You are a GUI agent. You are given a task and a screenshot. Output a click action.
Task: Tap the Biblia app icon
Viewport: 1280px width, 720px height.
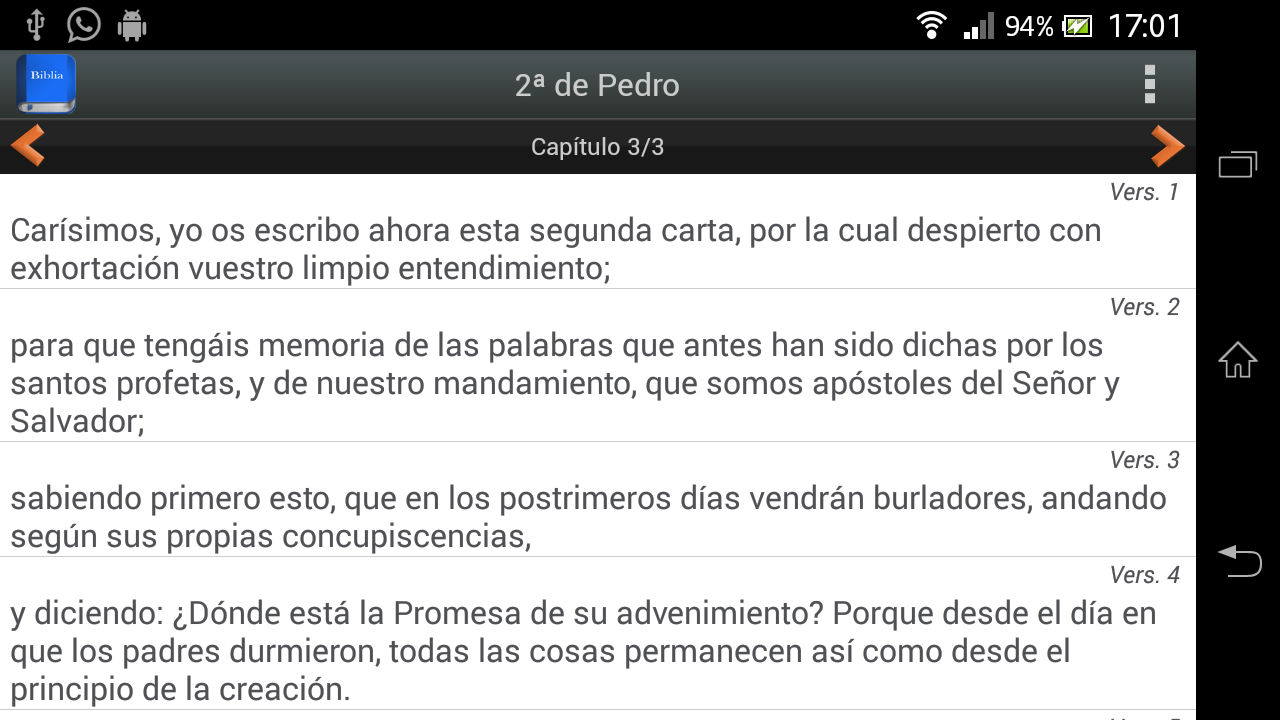pyautogui.click(x=46, y=84)
